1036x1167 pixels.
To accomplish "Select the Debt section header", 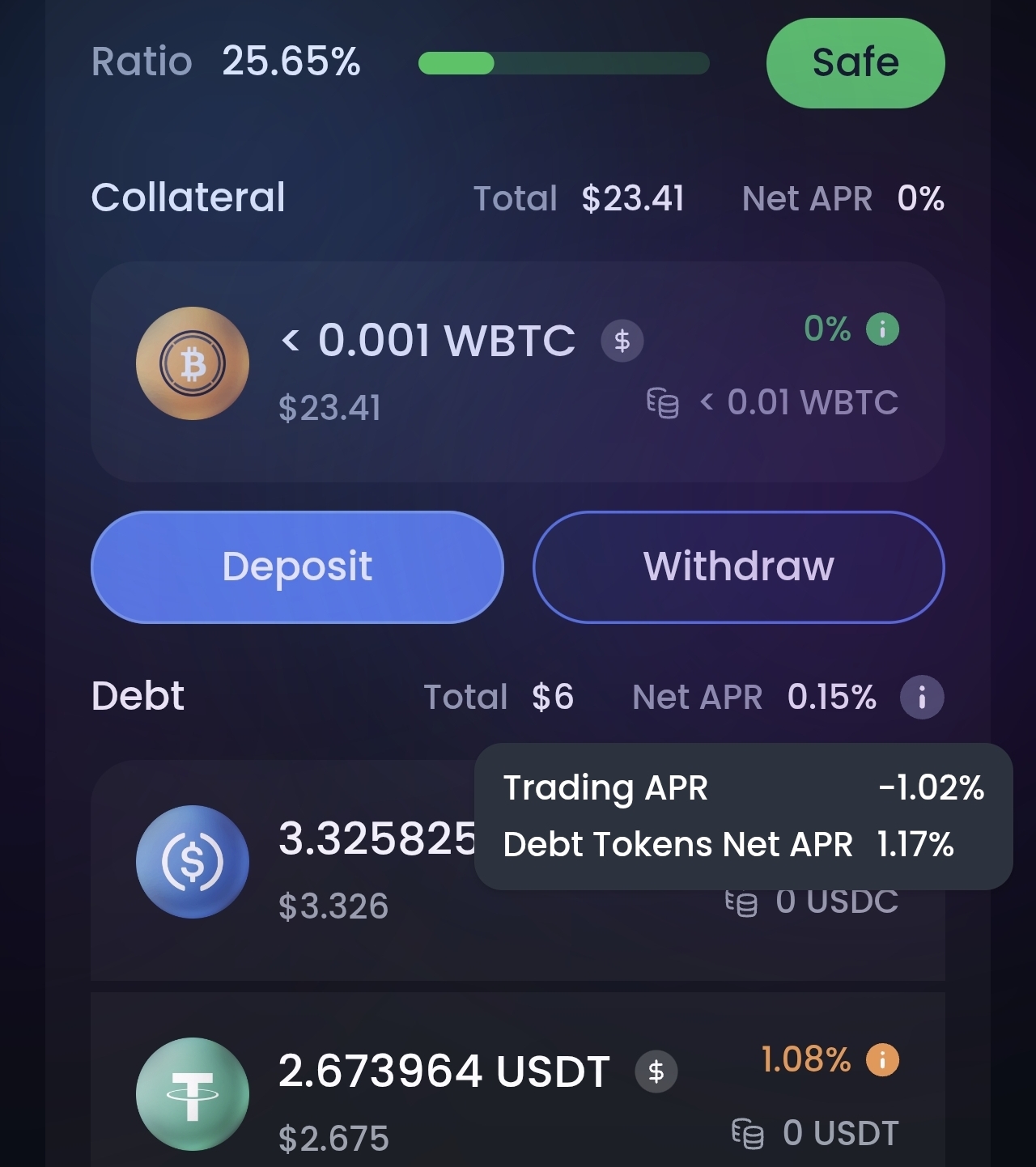I will tap(138, 695).
